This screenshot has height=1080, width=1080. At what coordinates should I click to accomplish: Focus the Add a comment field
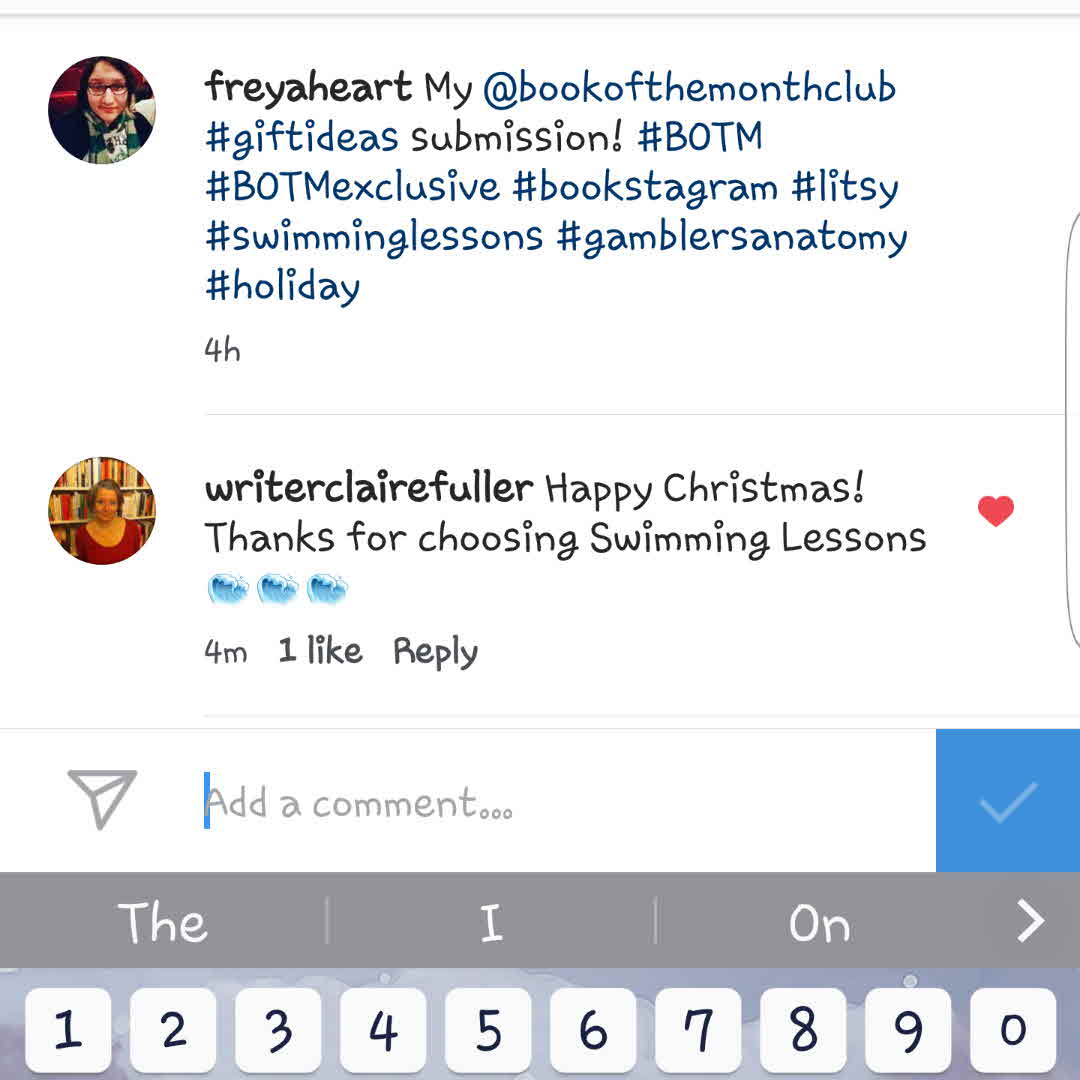pyautogui.click(x=560, y=803)
